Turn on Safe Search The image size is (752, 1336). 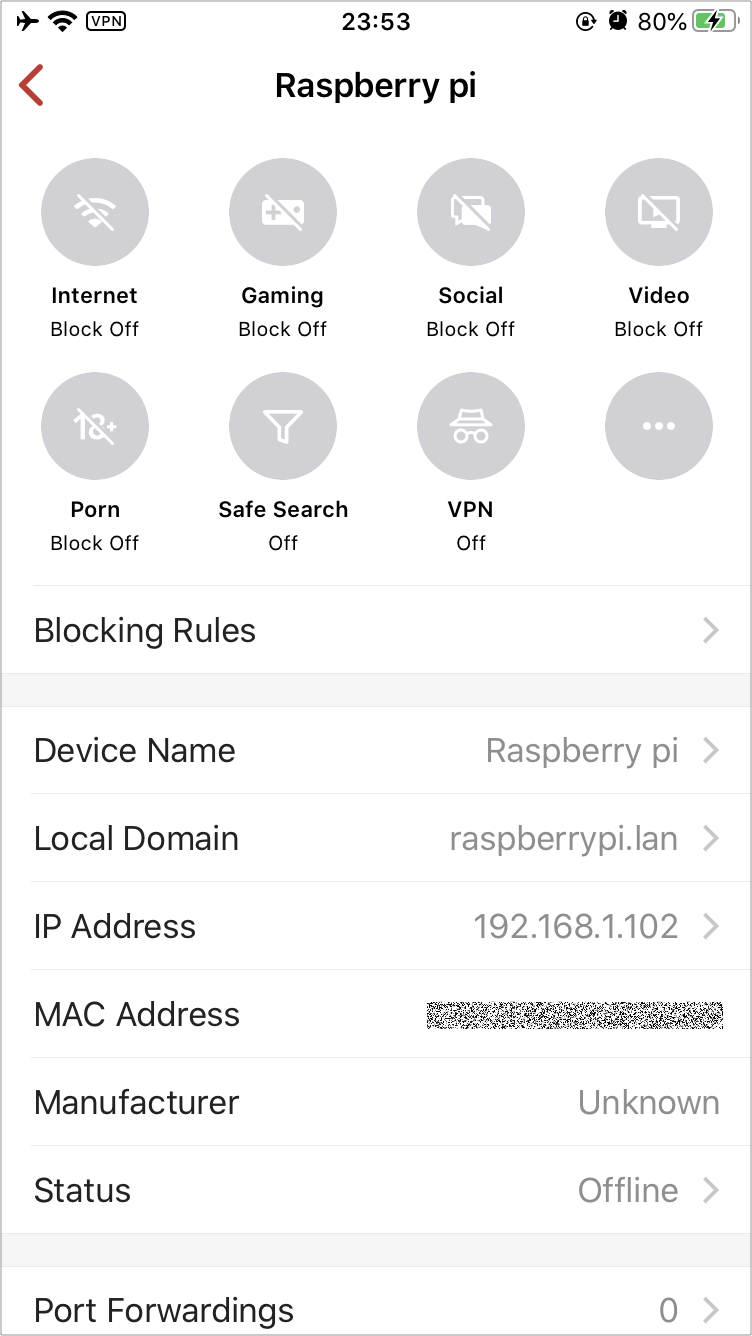pos(283,426)
